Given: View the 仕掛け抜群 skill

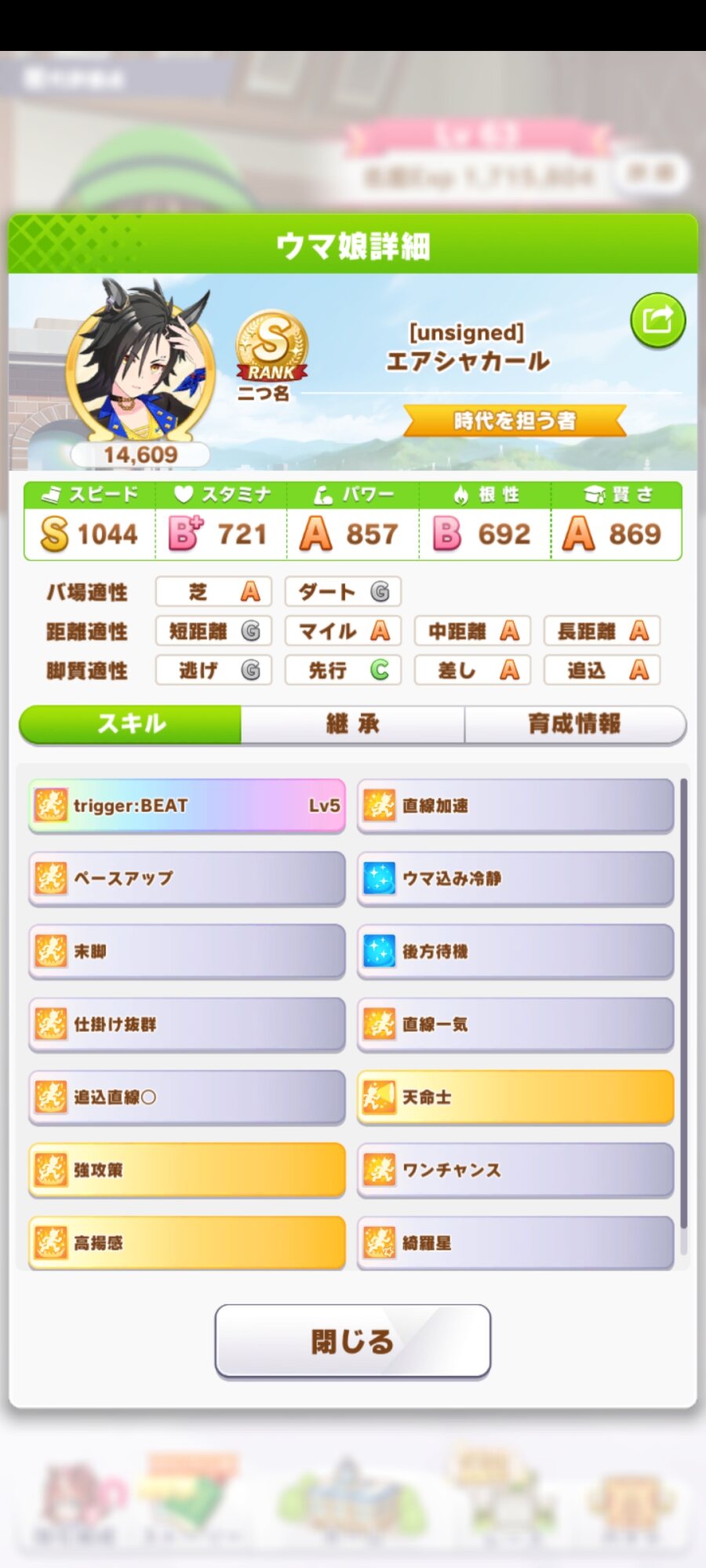Looking at the screenshot, I should 187,1025.
